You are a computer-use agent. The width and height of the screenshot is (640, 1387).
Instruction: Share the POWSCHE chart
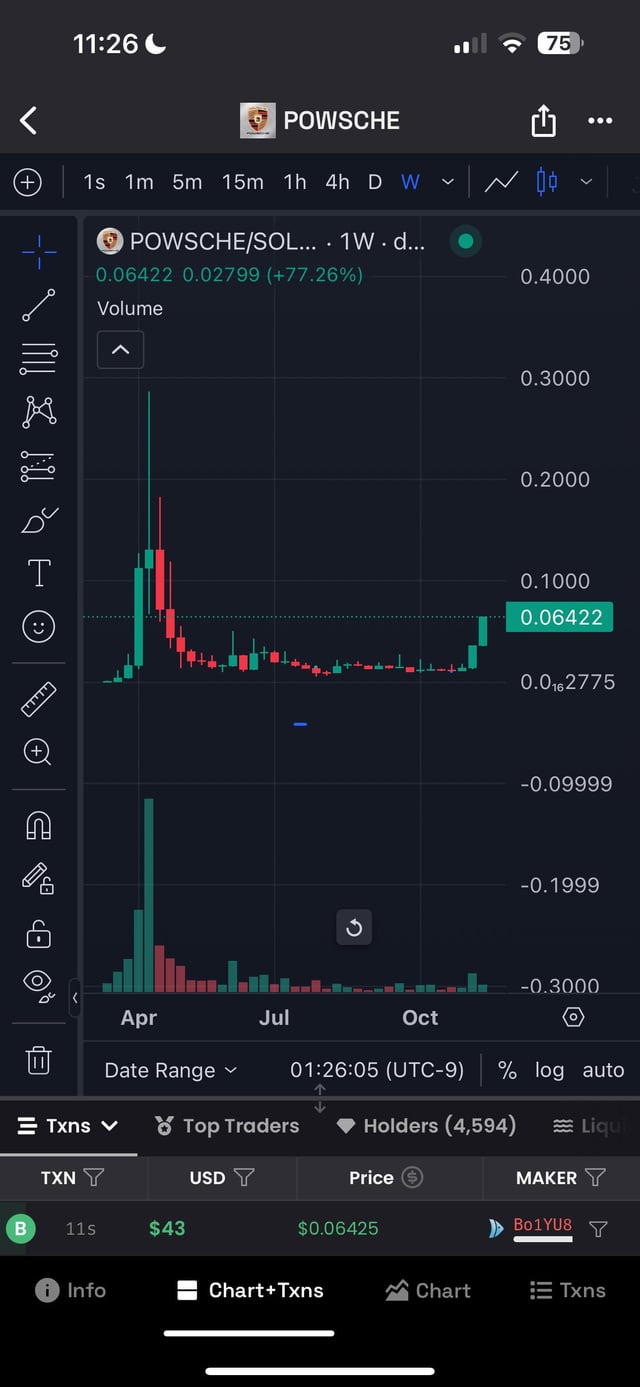point(543,122)
